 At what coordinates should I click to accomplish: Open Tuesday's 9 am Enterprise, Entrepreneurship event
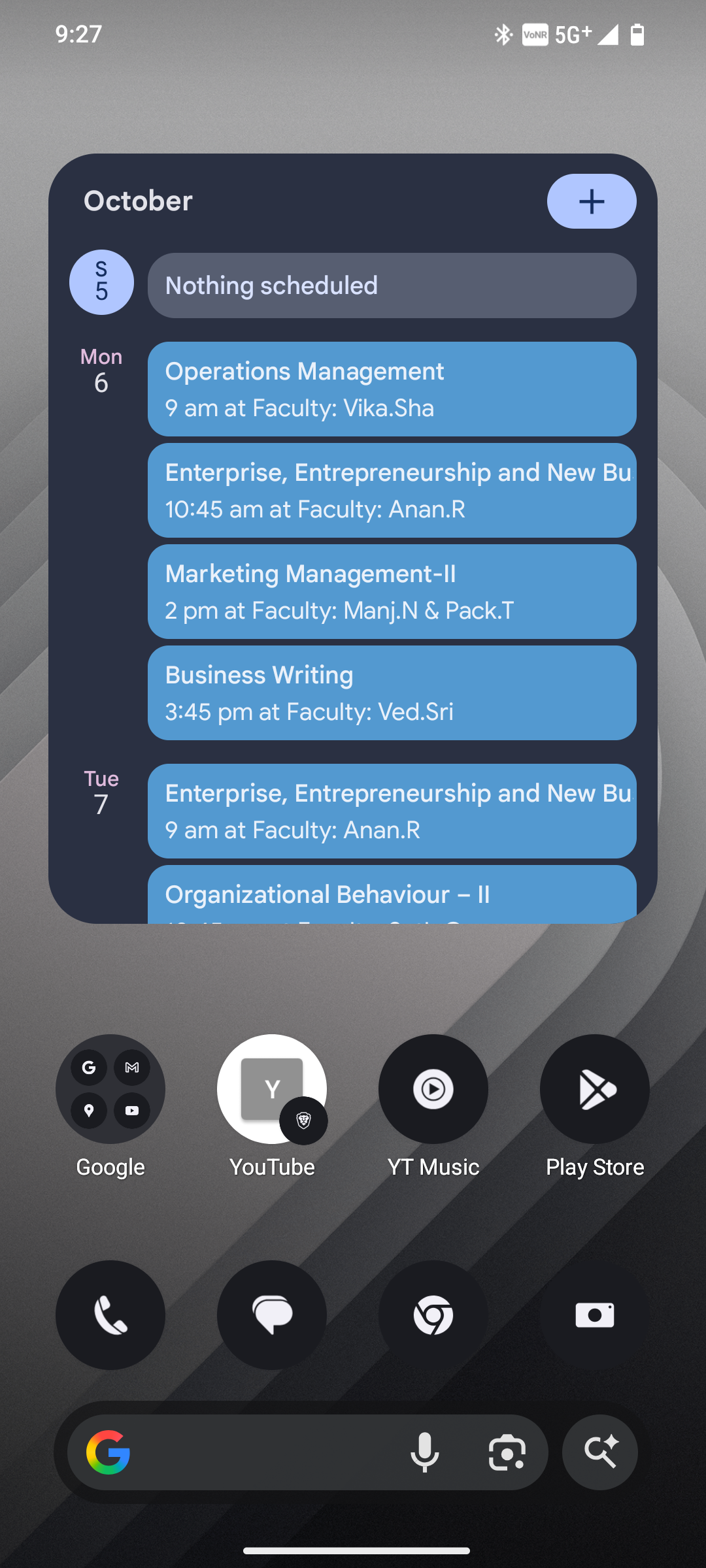(392, 811)
